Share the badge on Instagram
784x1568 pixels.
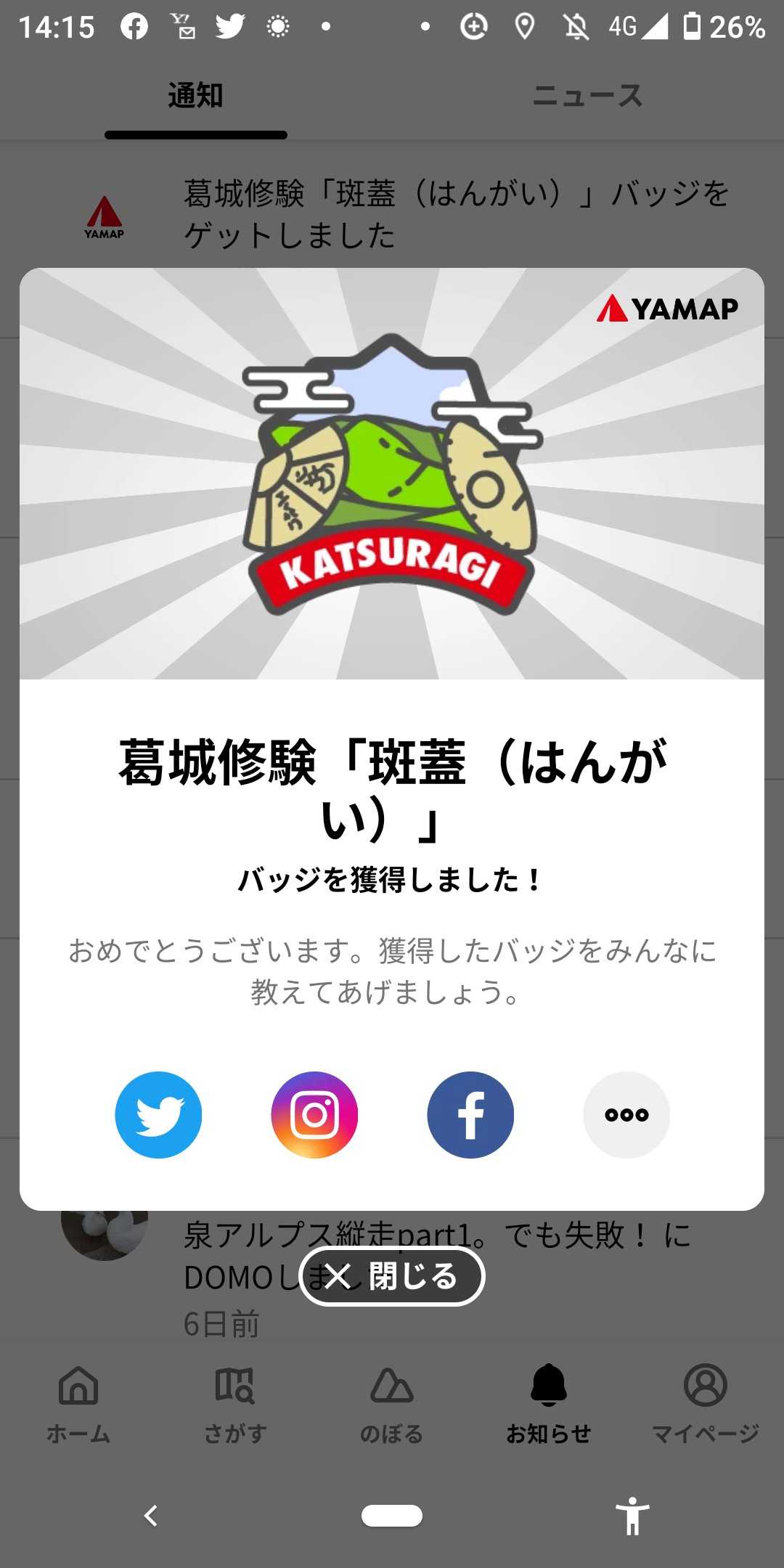click(314, 1114)
